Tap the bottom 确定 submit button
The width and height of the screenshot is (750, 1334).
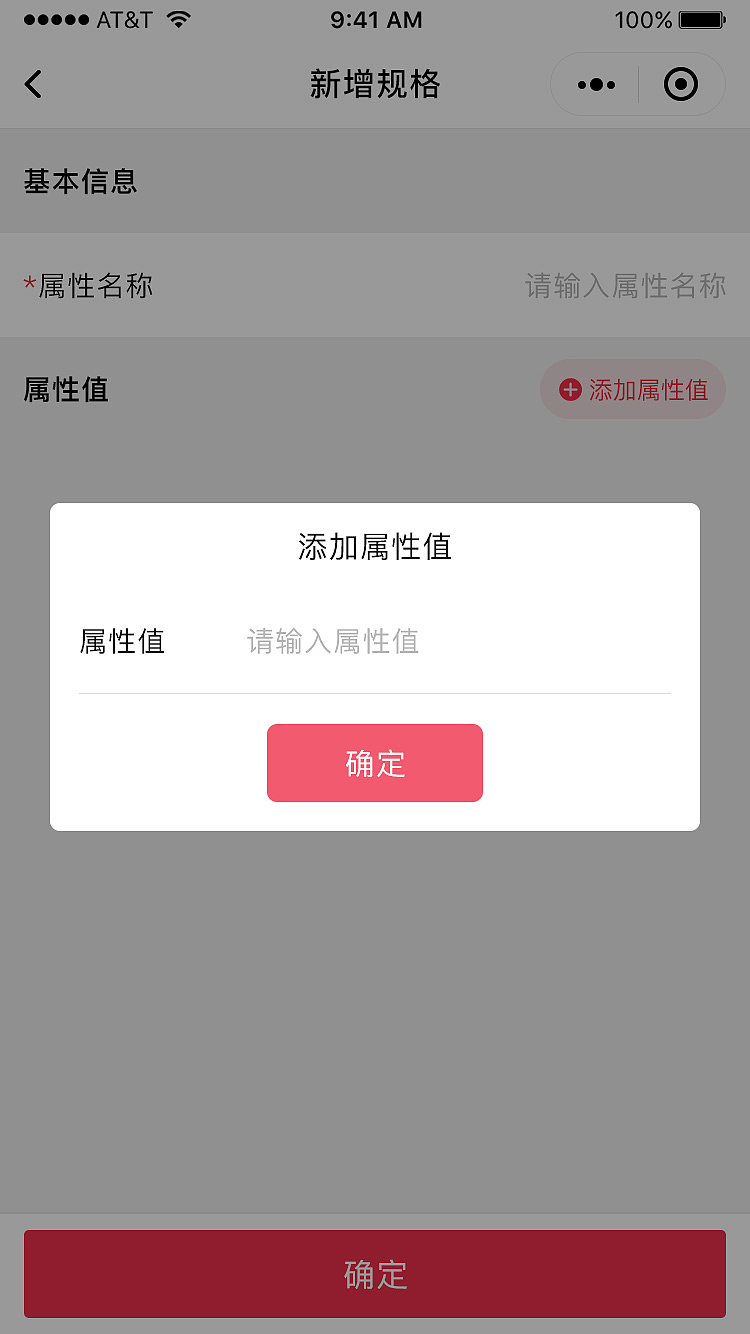pos(375,1274)
